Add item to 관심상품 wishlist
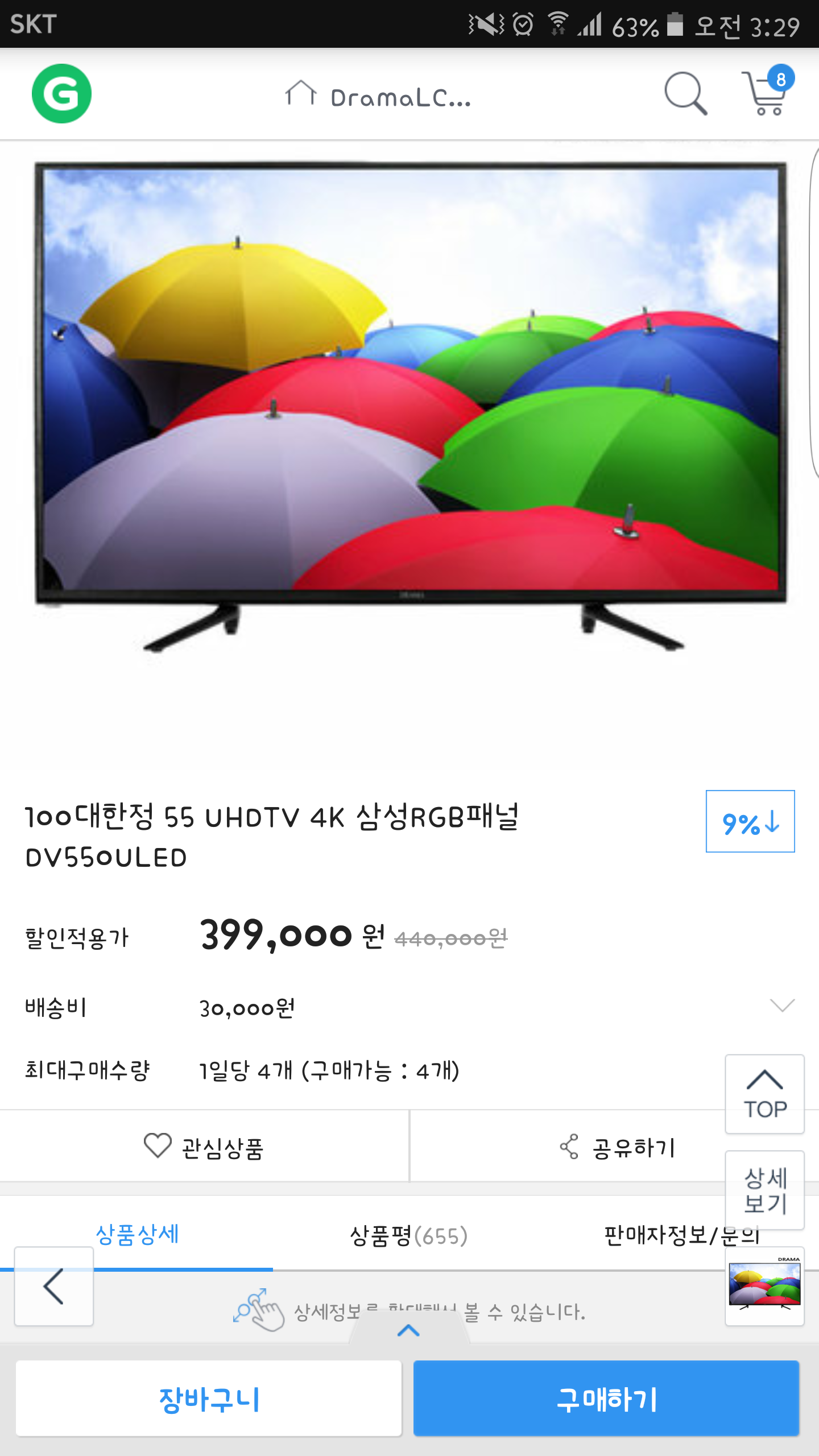Image resolution: width=819 pixels, height=1456 pixels. pos(204,1147)
